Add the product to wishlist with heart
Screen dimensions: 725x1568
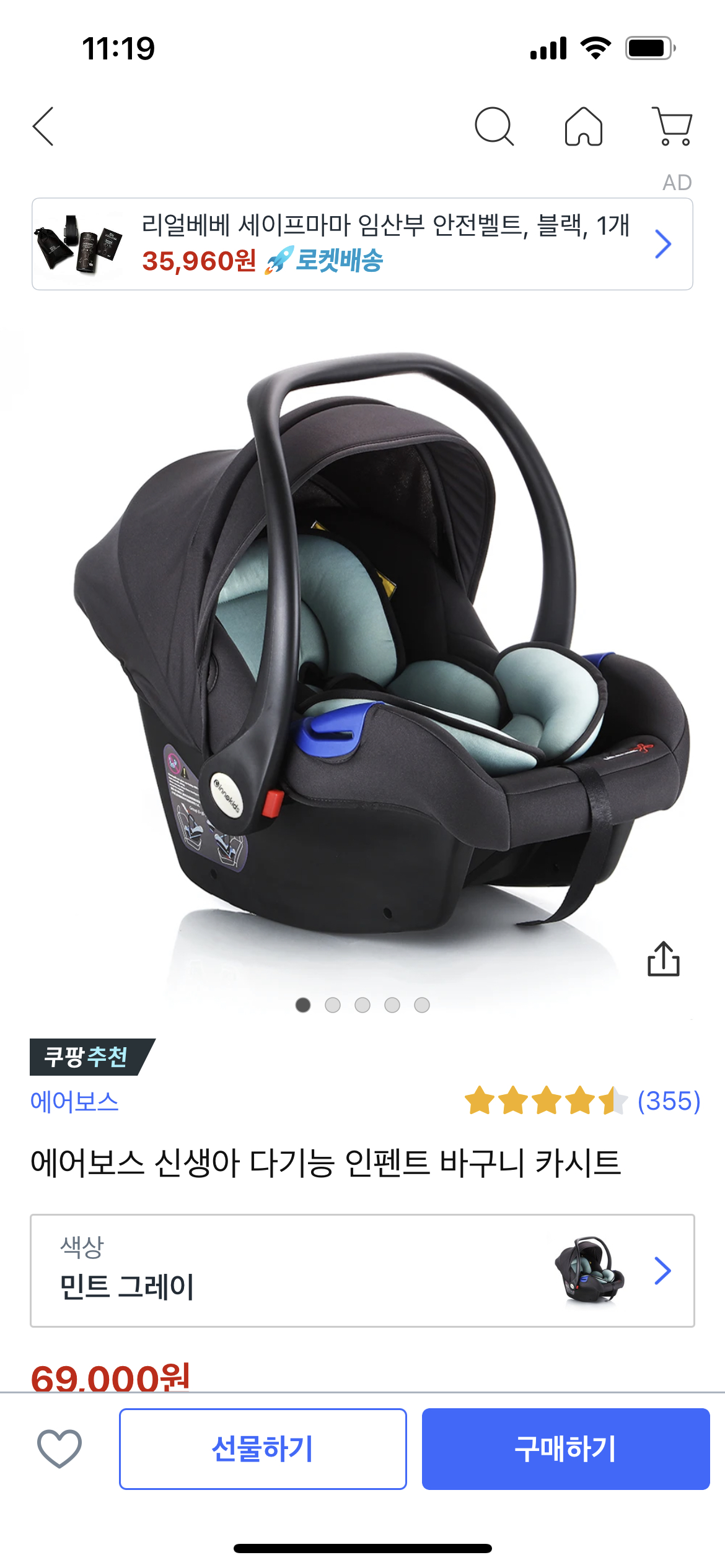pyautogui.click(x=59, y=1448)
